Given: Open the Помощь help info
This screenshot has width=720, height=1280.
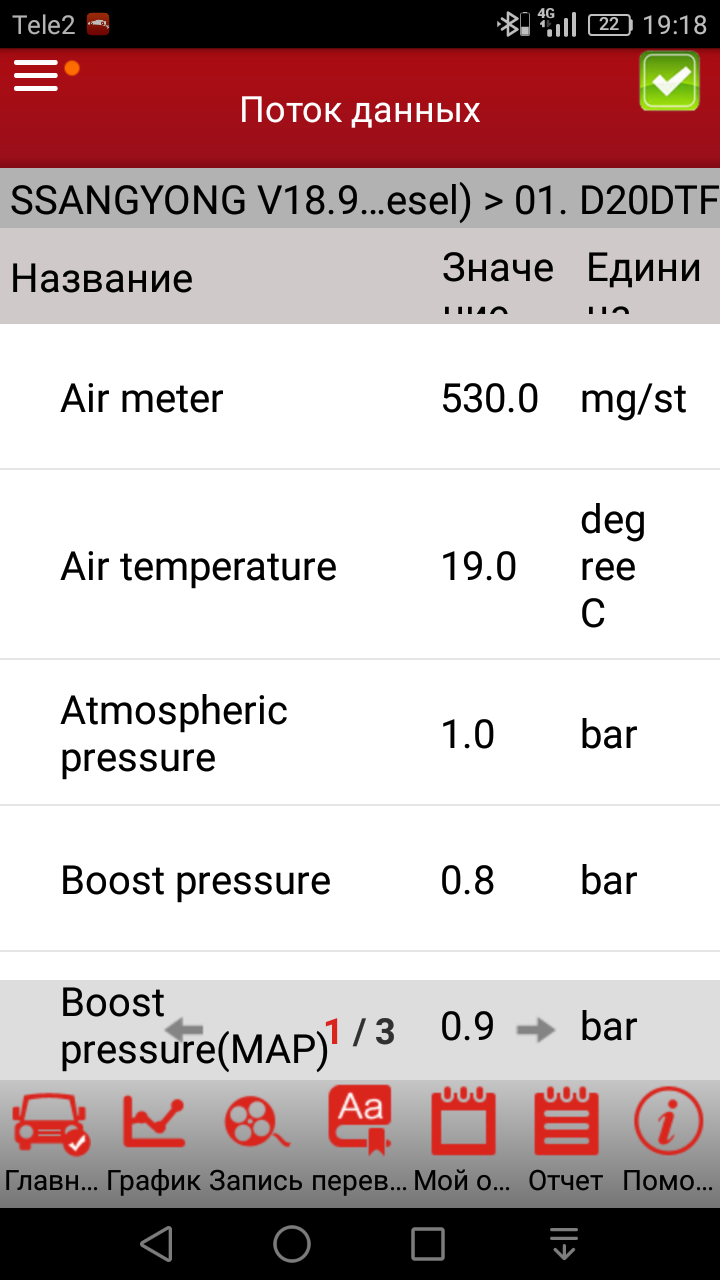Looking at the screenshot, I should pos(668,1141).
